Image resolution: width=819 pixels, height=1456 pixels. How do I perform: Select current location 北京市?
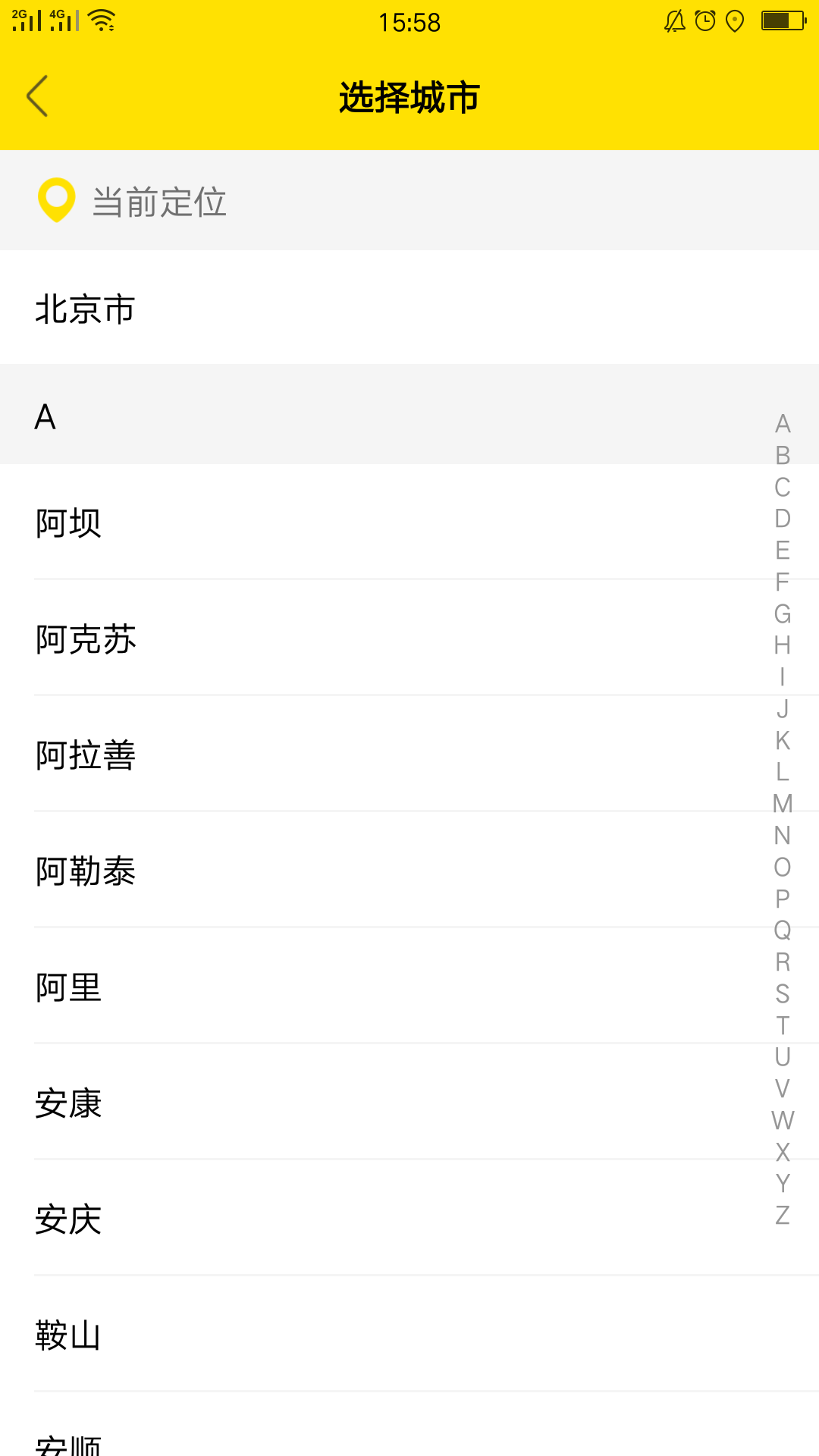click(85, 309)
